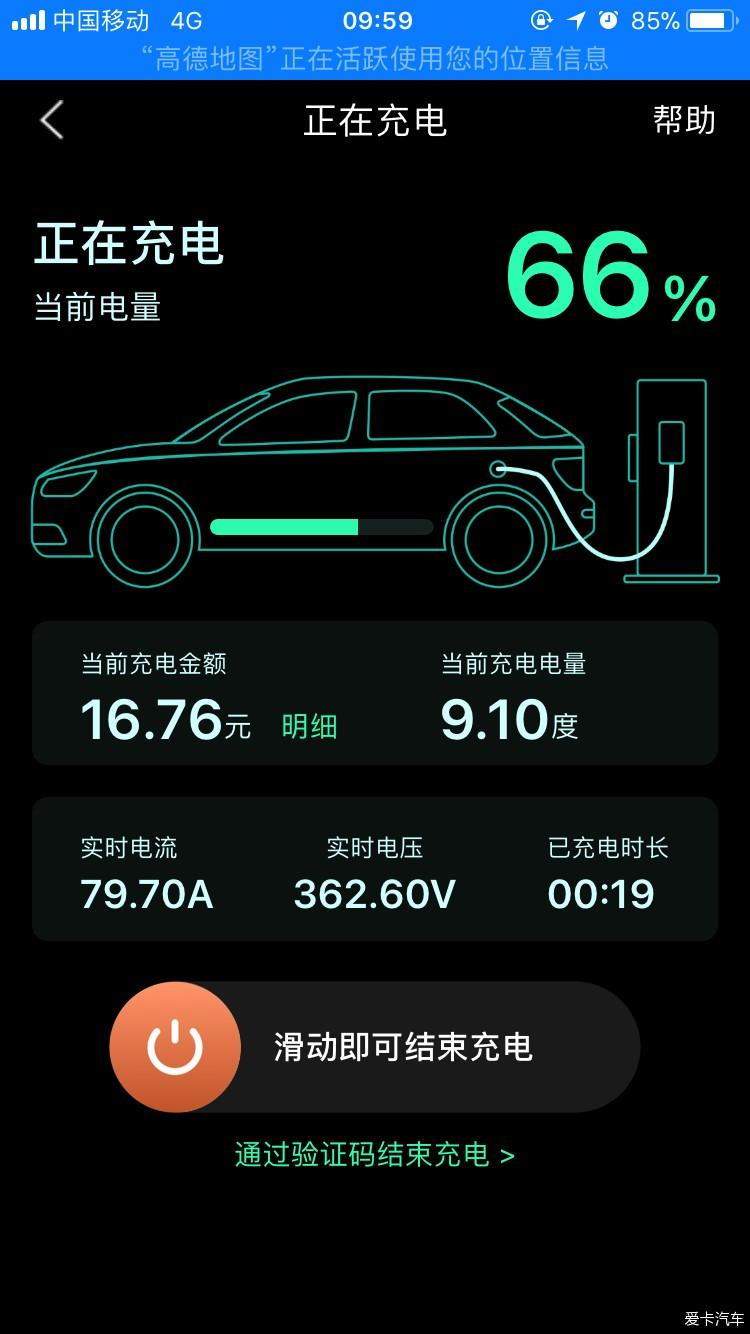
Task: Tap the orange power button to end charging
Action: click(175, 1047)
